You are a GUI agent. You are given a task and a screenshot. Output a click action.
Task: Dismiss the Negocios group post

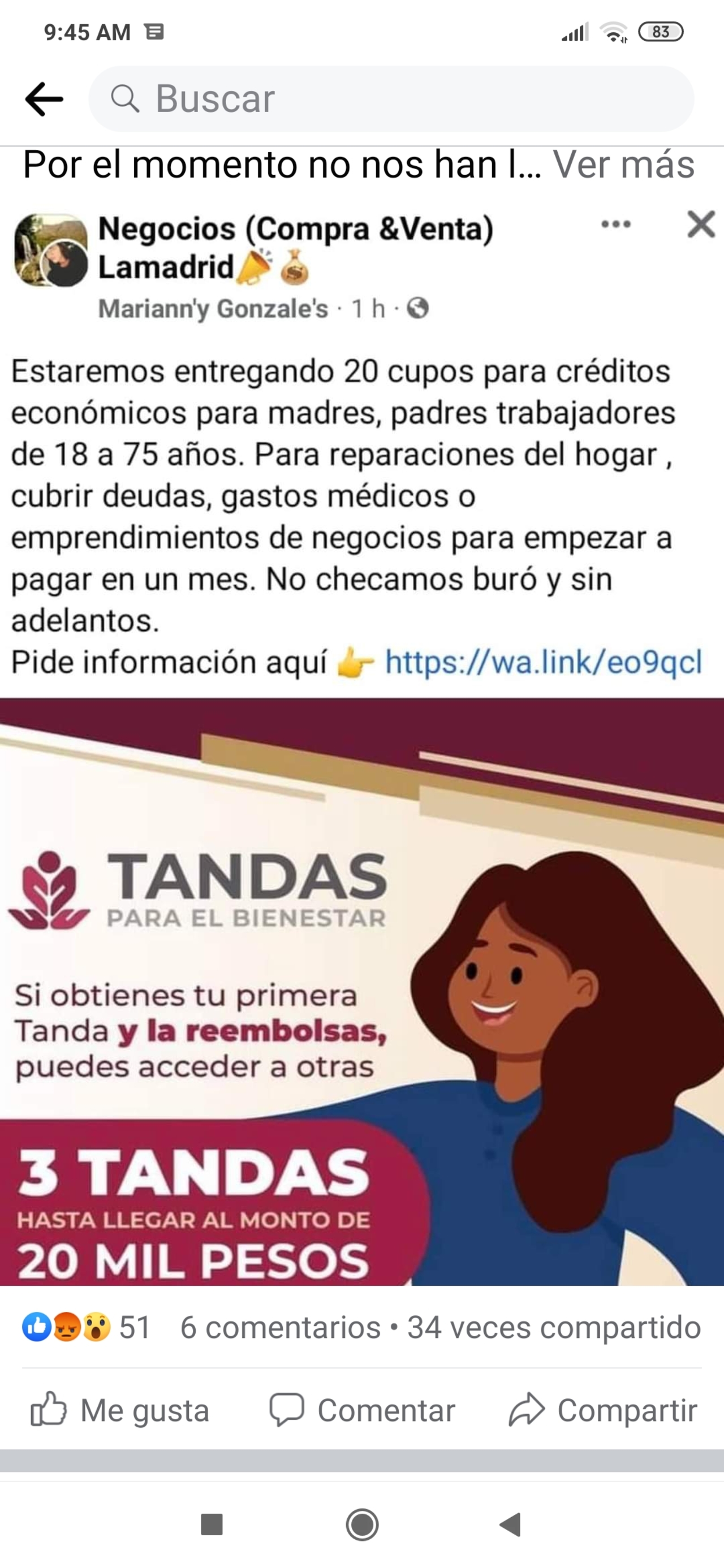(x=701, y=224)
